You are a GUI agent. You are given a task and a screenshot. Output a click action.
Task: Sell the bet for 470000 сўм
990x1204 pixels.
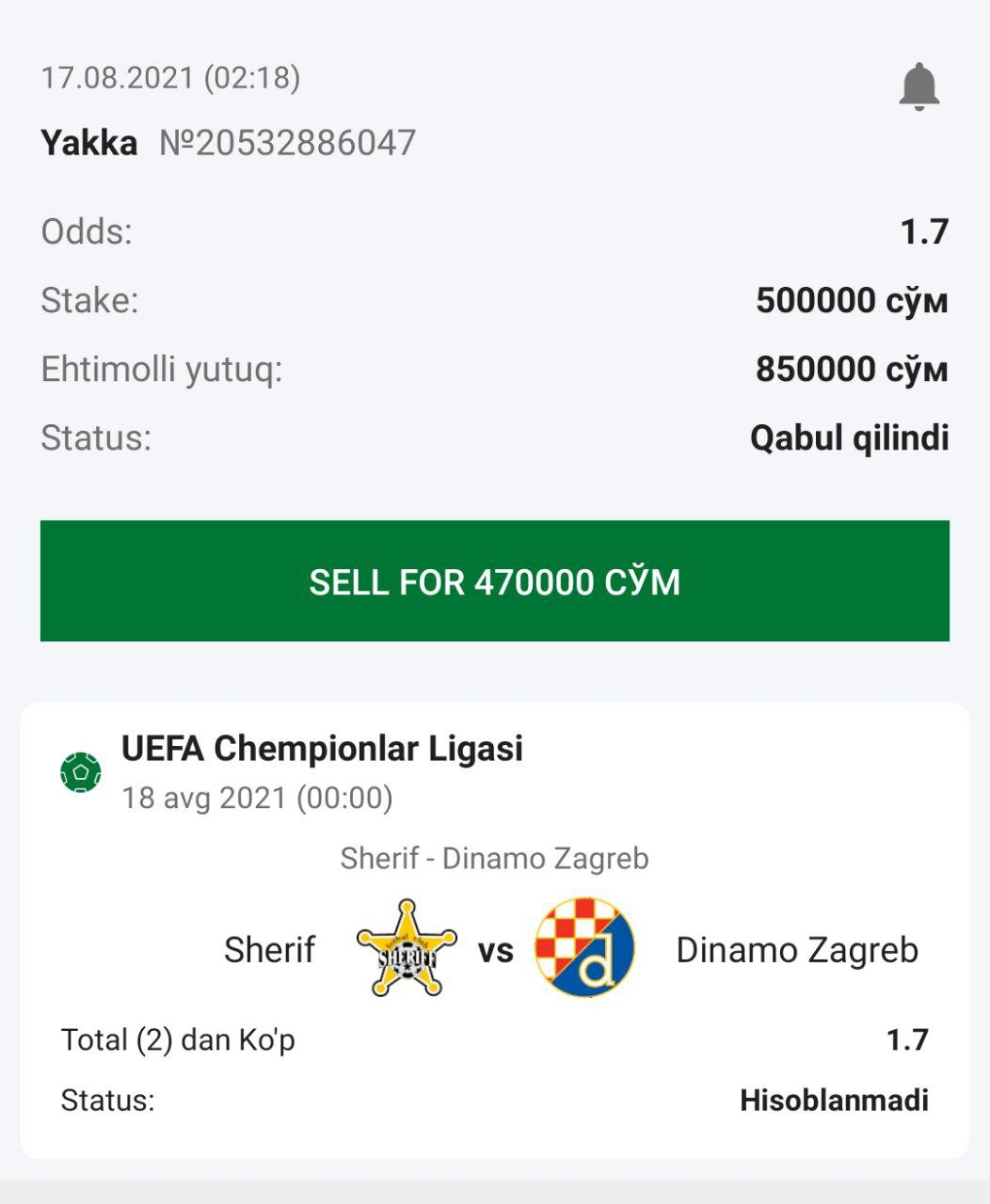click(494, 581)
